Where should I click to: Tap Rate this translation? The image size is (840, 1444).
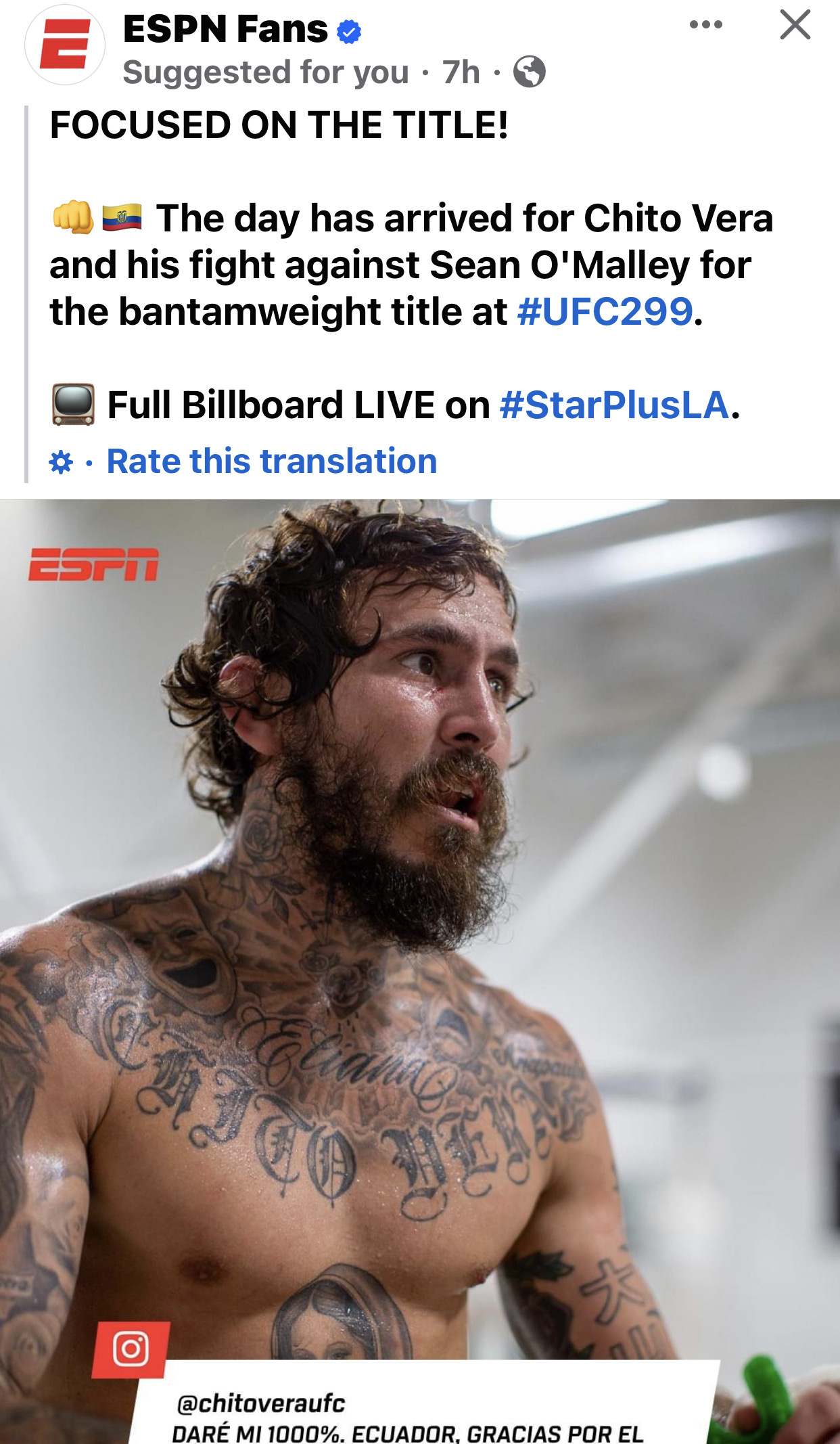tap(272, 461)
